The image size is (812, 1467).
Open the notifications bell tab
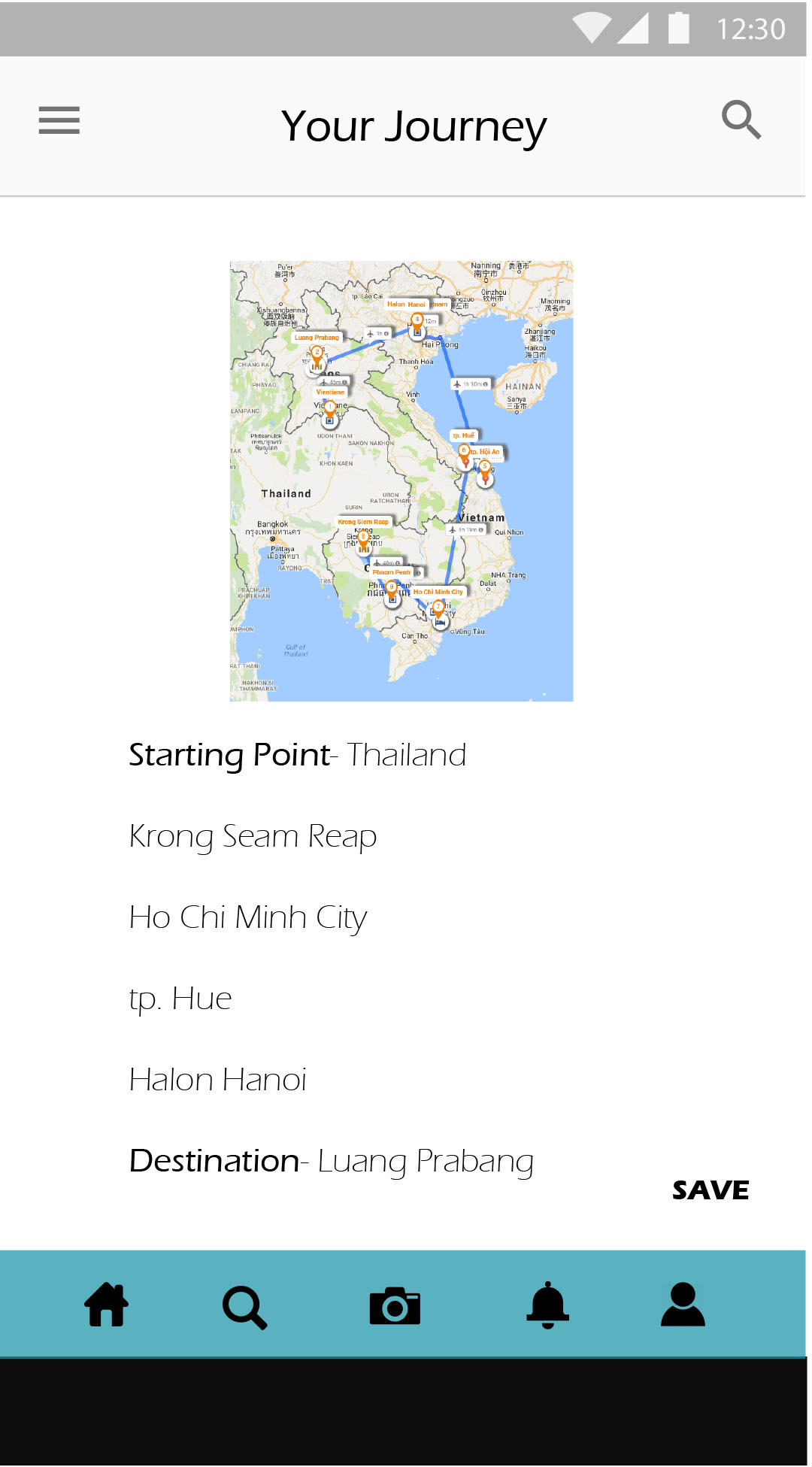547,1305
